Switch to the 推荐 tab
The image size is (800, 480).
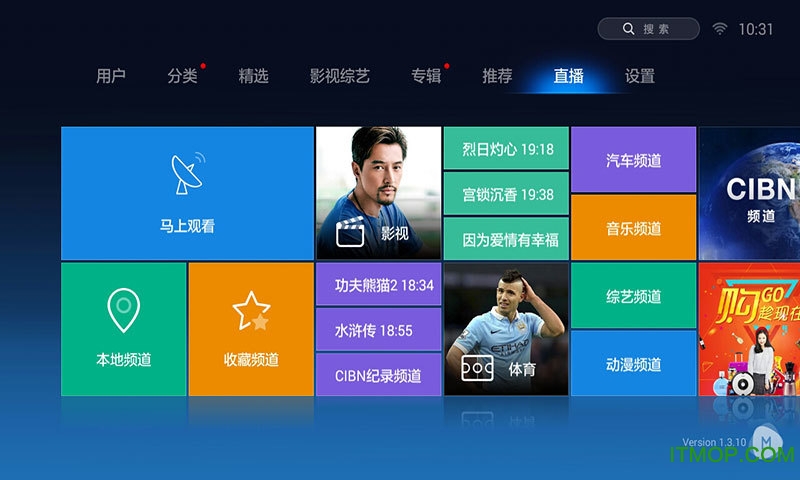click(x=497, y=76)
